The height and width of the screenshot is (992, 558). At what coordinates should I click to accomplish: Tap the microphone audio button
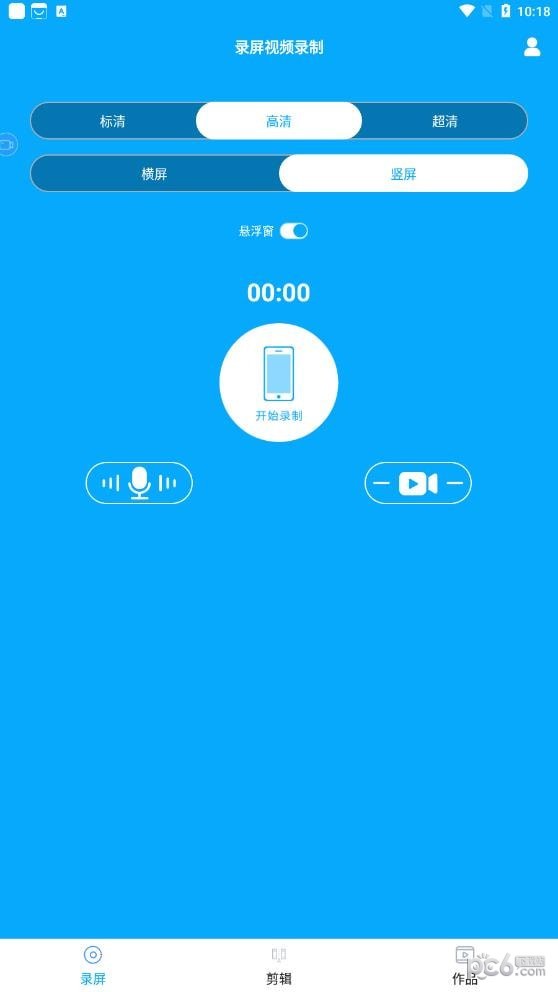139,483
